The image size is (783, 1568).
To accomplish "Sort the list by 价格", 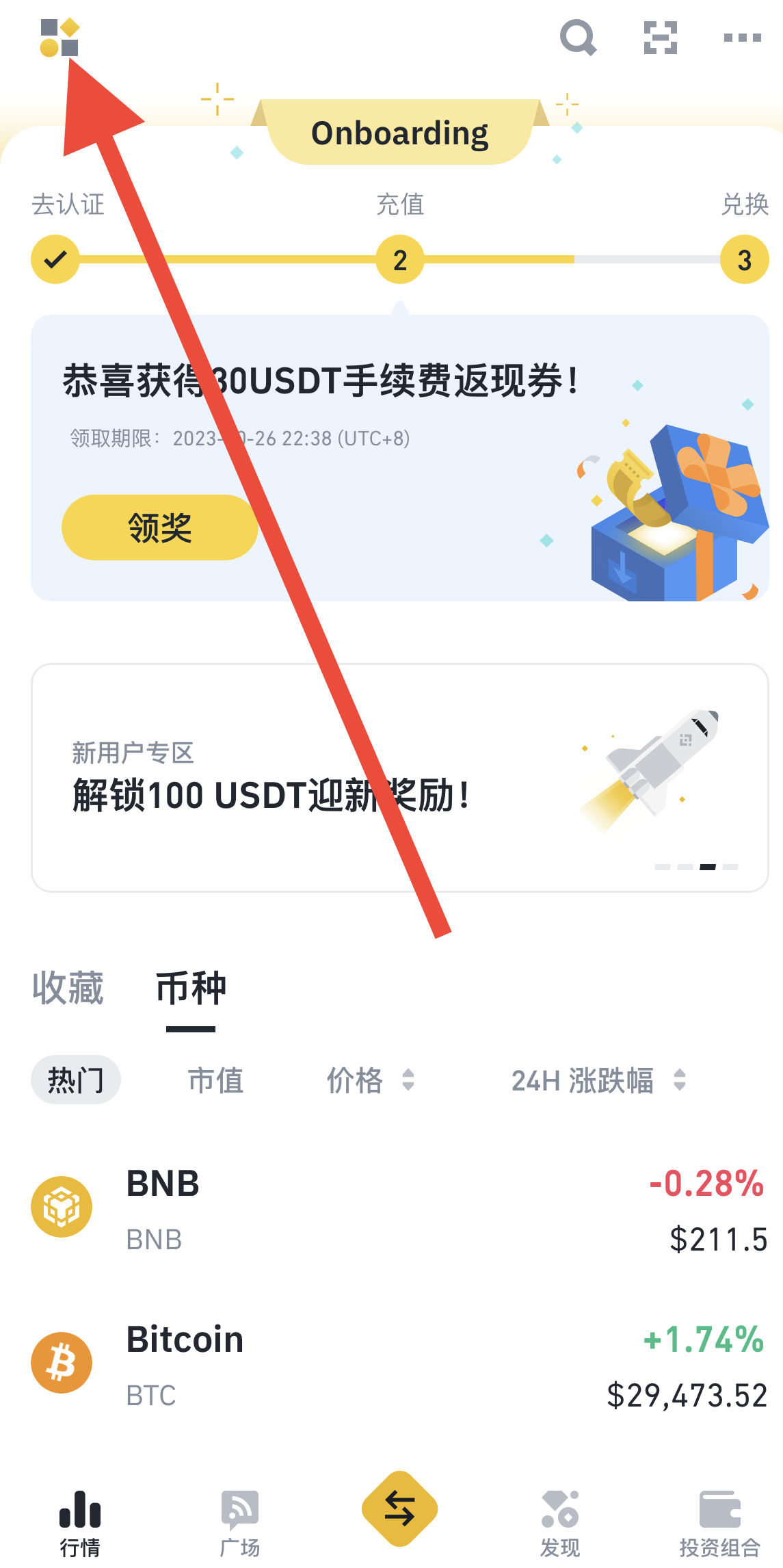I will (x=370, y=1080).
